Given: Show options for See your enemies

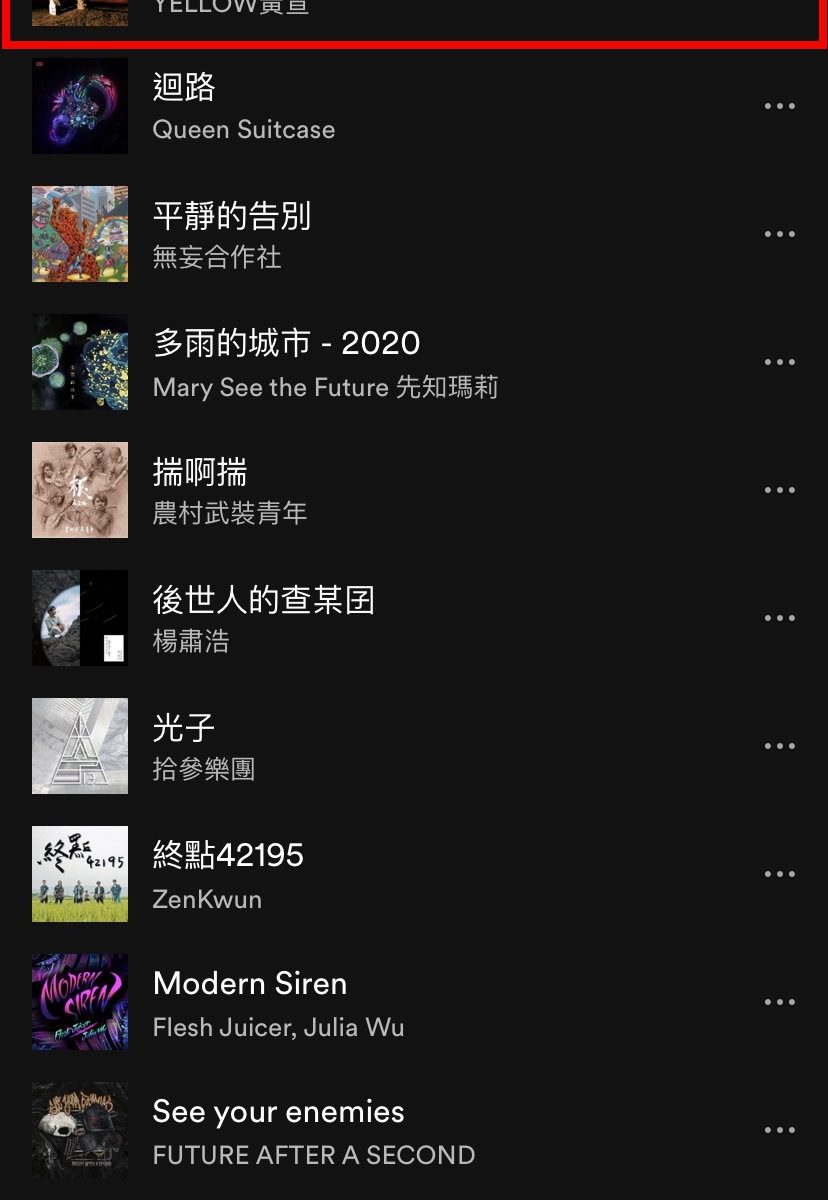Looking at the screenshot, I should tap(779, 1130).
